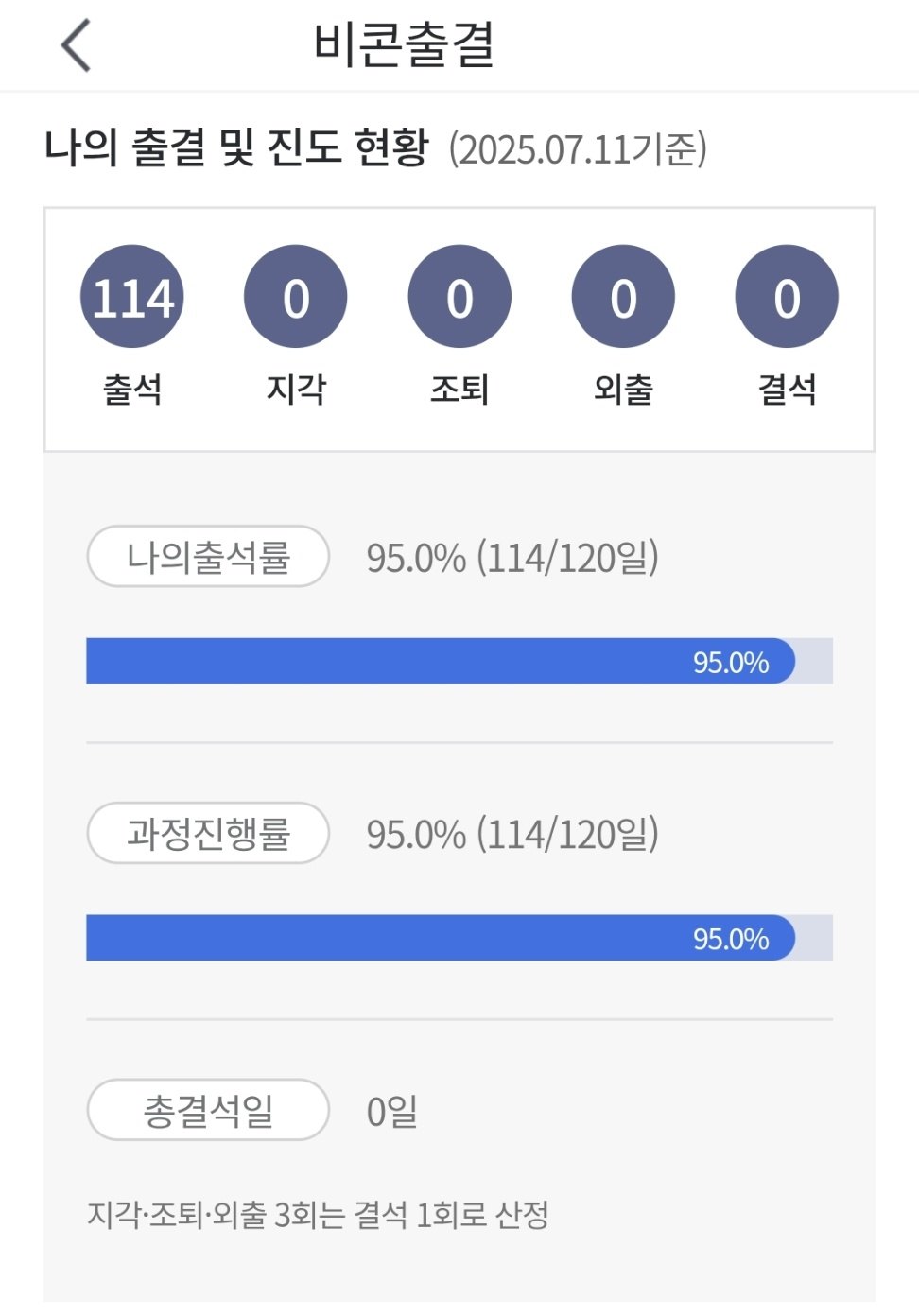Viewport: 919px width, 1316px height.
Task: Tap the 과정진행률 progress label
Action: pyautogui.click(x=208, y=834)
